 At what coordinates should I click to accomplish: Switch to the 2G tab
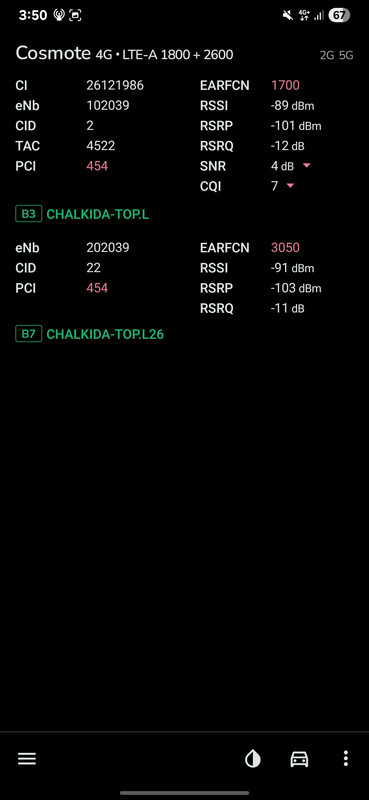(327, 56)
